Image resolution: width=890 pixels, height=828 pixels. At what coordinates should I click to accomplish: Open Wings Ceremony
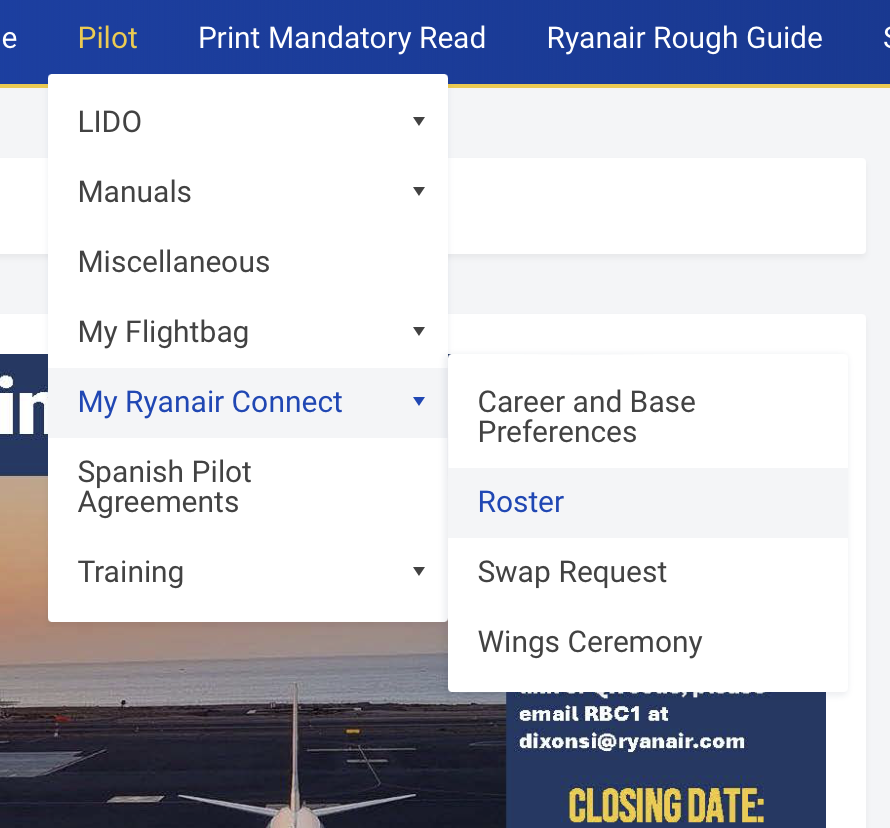coord(590,642)
